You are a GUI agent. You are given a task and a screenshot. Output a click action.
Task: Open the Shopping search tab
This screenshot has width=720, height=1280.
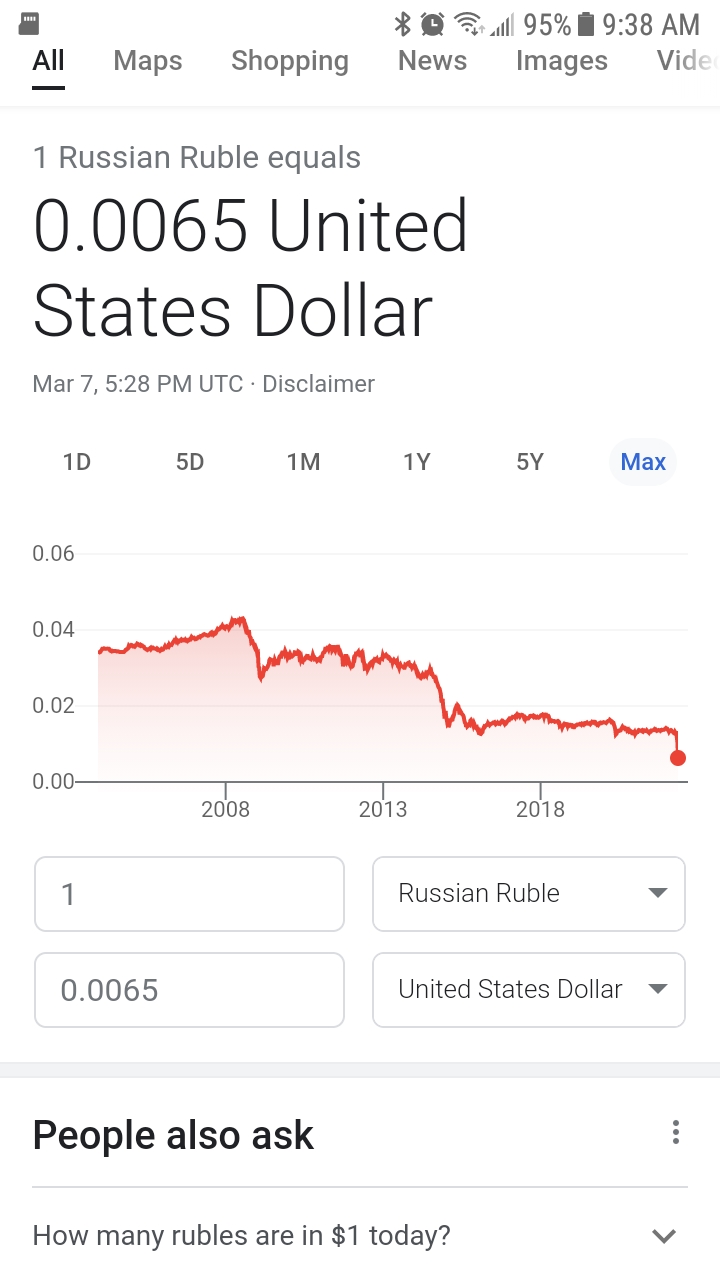click(x=290, y=61)
